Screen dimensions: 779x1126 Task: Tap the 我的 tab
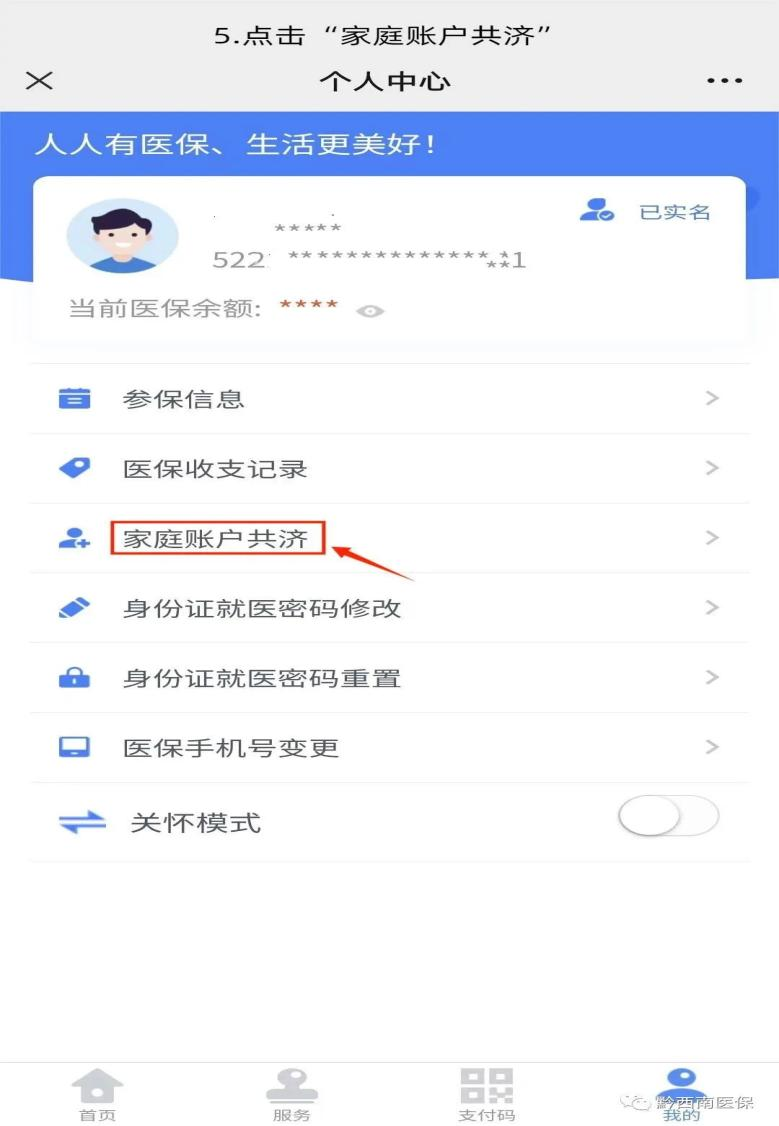coord(681,1095)
